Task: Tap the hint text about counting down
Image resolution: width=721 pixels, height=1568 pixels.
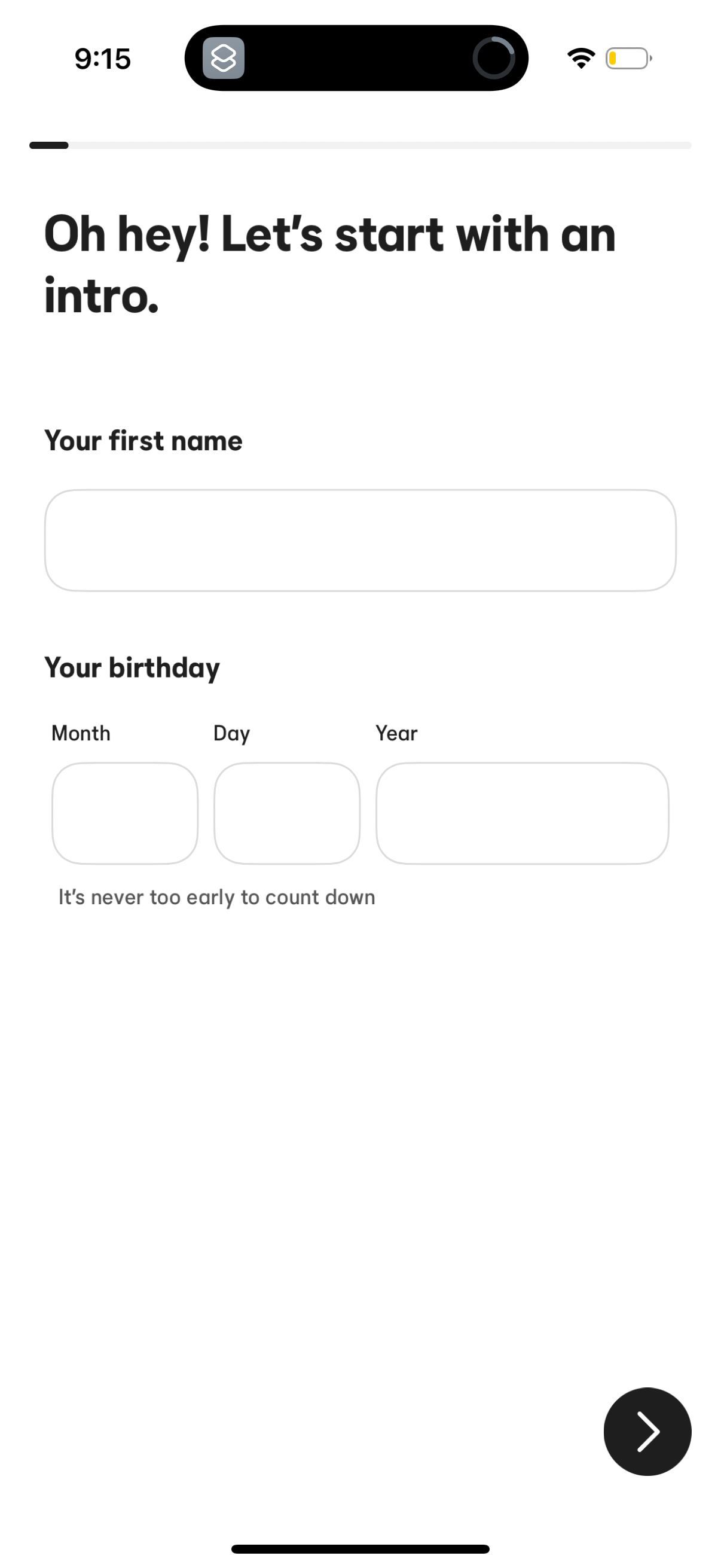Action: 216,896
